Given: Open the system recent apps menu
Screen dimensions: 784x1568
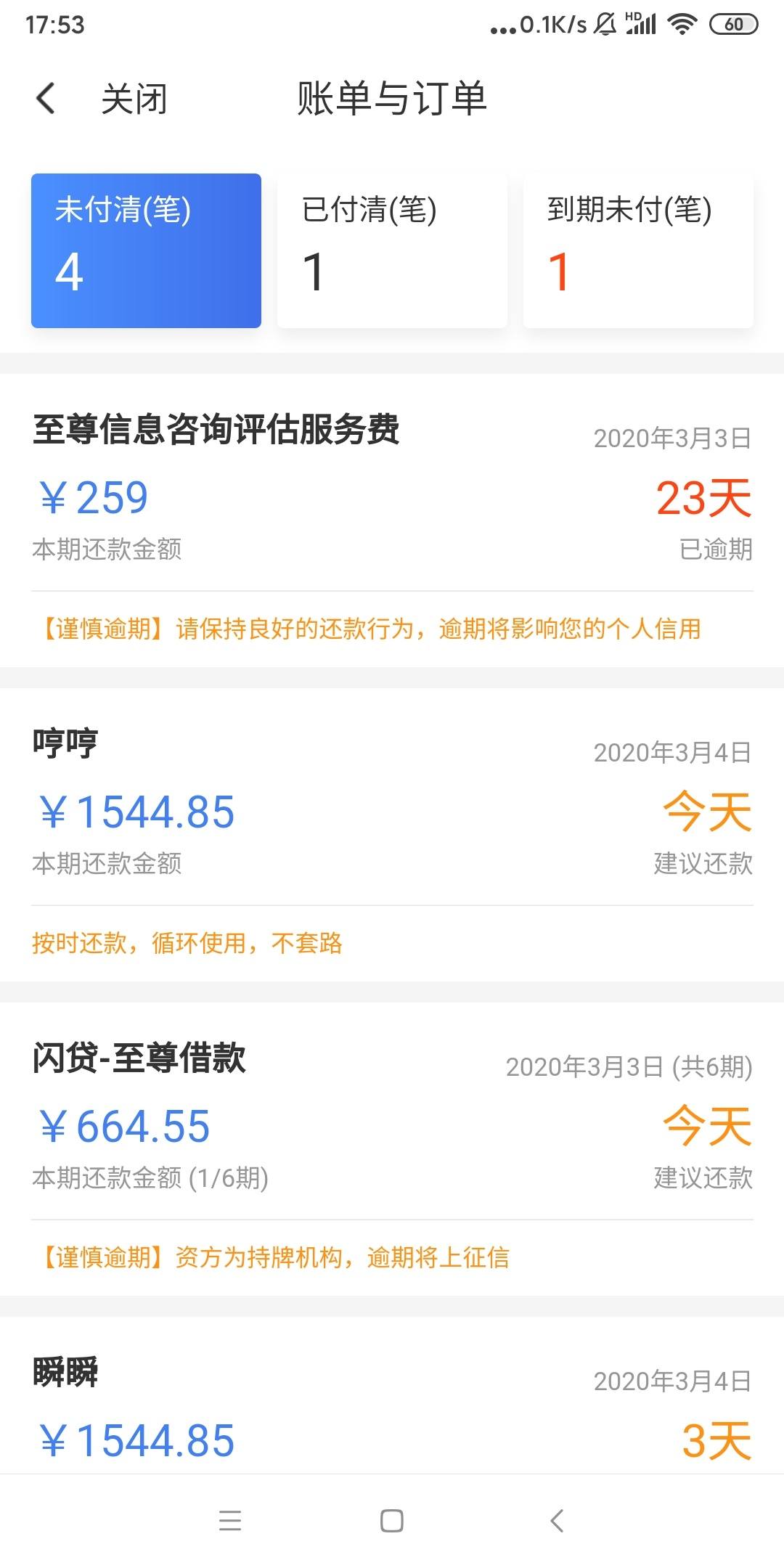Looking at the screenshot, I should [x=230, y=1521].
